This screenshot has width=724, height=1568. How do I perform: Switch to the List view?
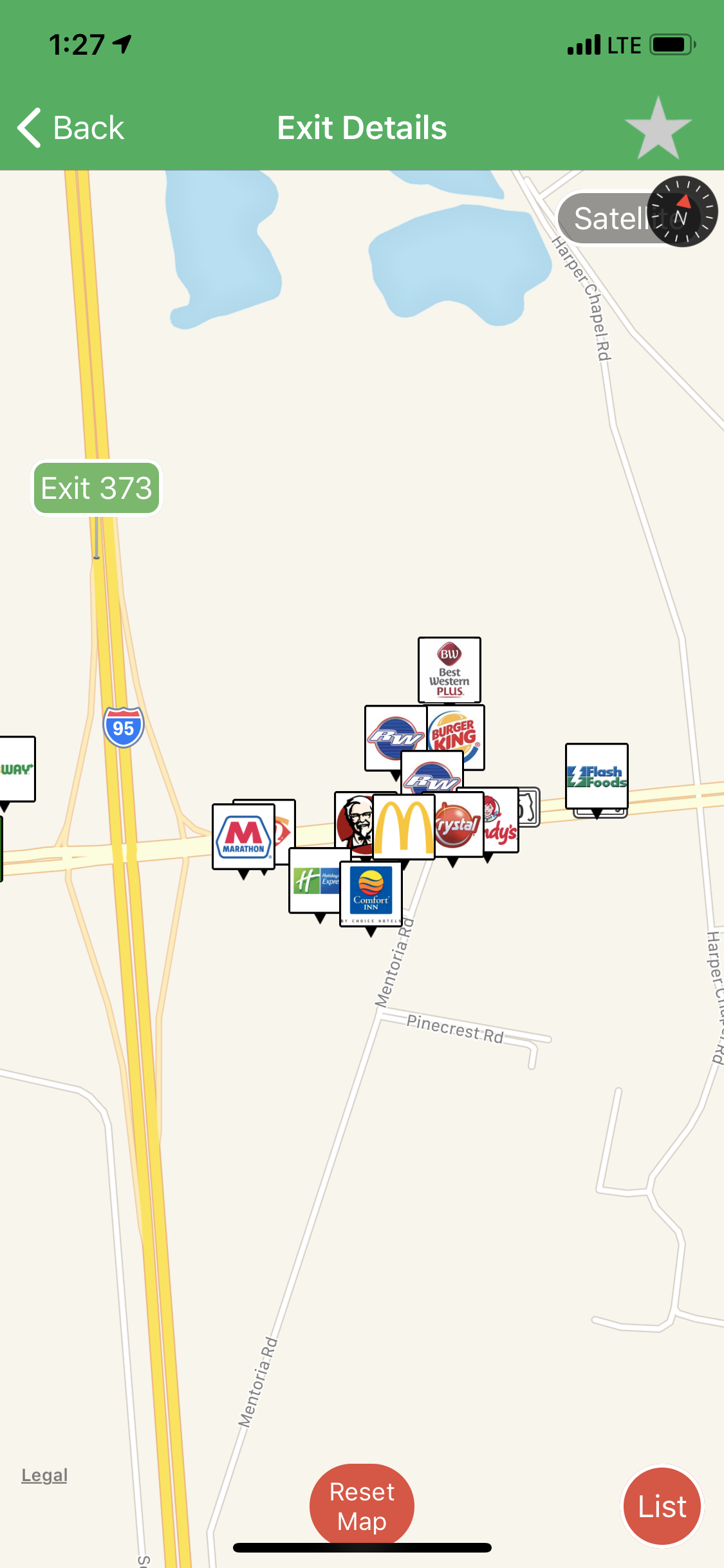pyautogui.click(x=662, y=1506)
